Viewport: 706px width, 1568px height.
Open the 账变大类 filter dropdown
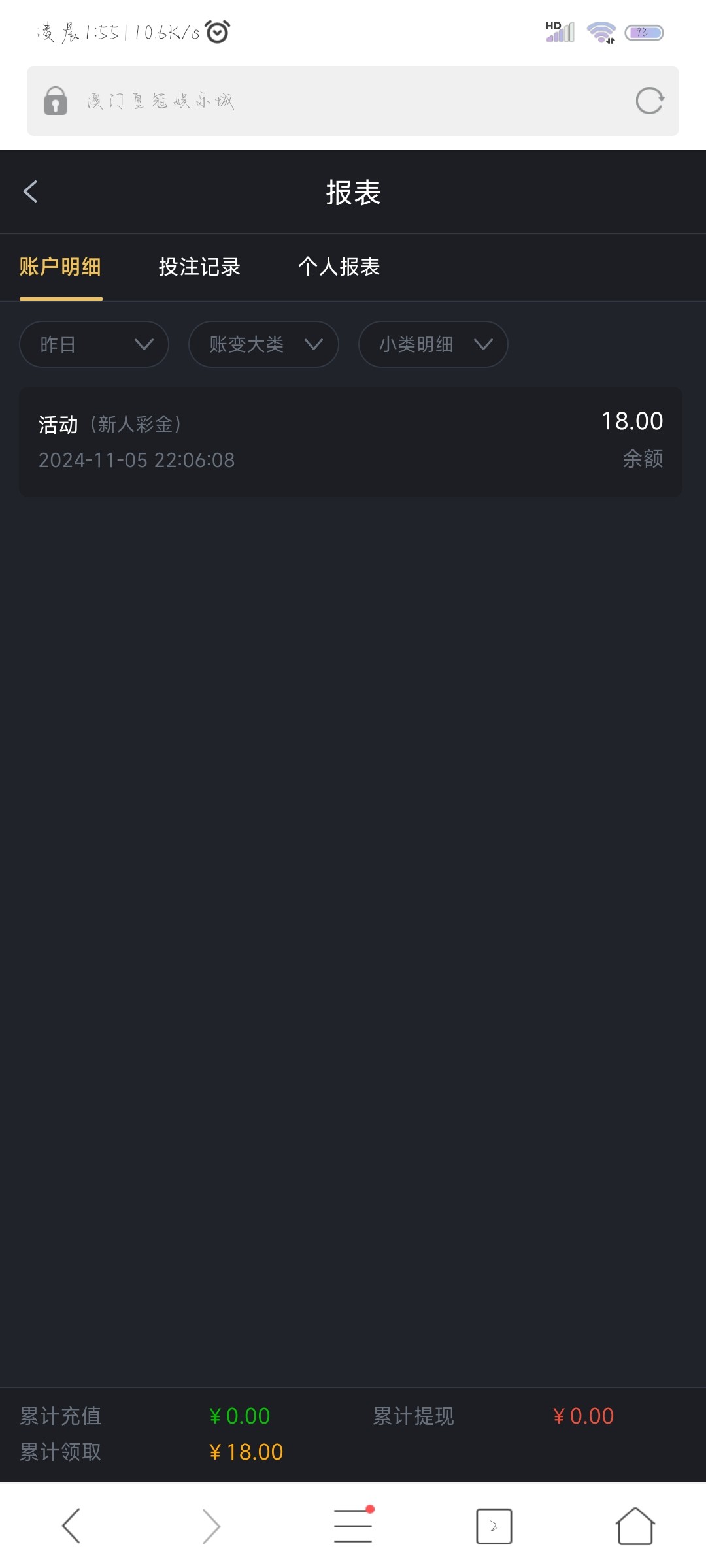(x=263, y=344)
